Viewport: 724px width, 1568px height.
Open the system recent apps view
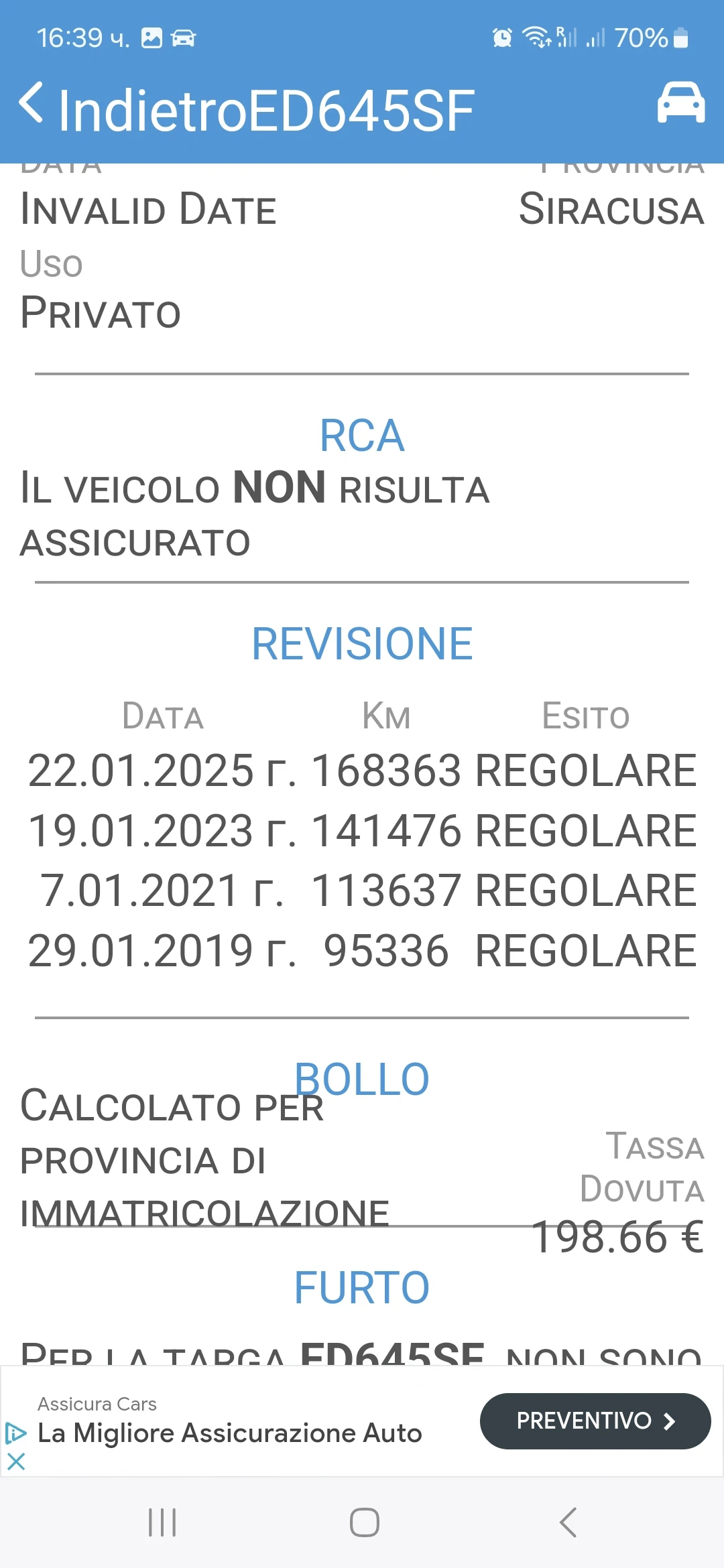[x=162, y=1522]
